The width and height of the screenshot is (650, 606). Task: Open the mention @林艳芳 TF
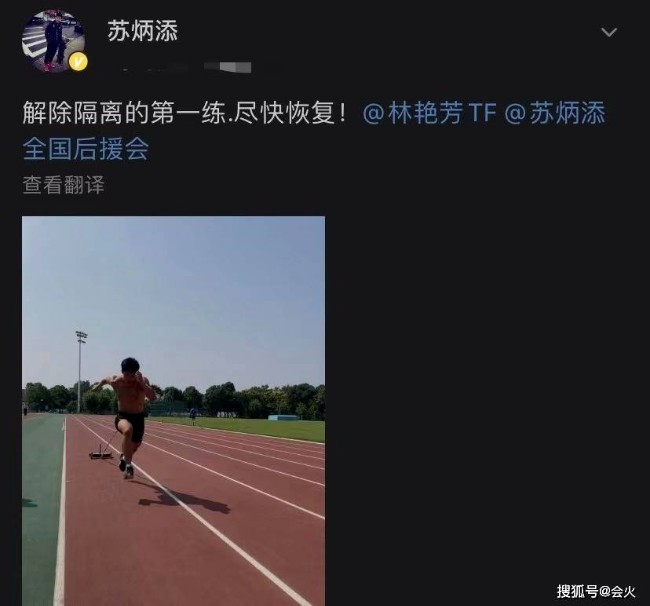pos(428,112)
